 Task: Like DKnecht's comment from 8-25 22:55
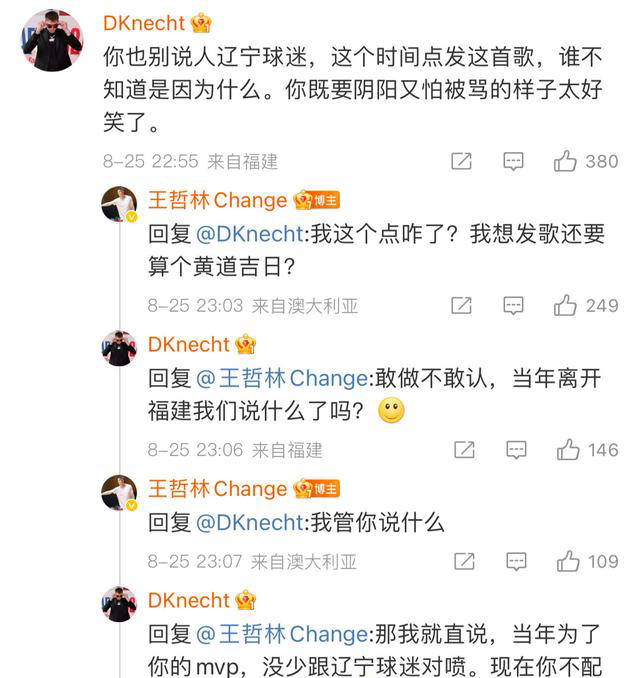tap(567, 161)
